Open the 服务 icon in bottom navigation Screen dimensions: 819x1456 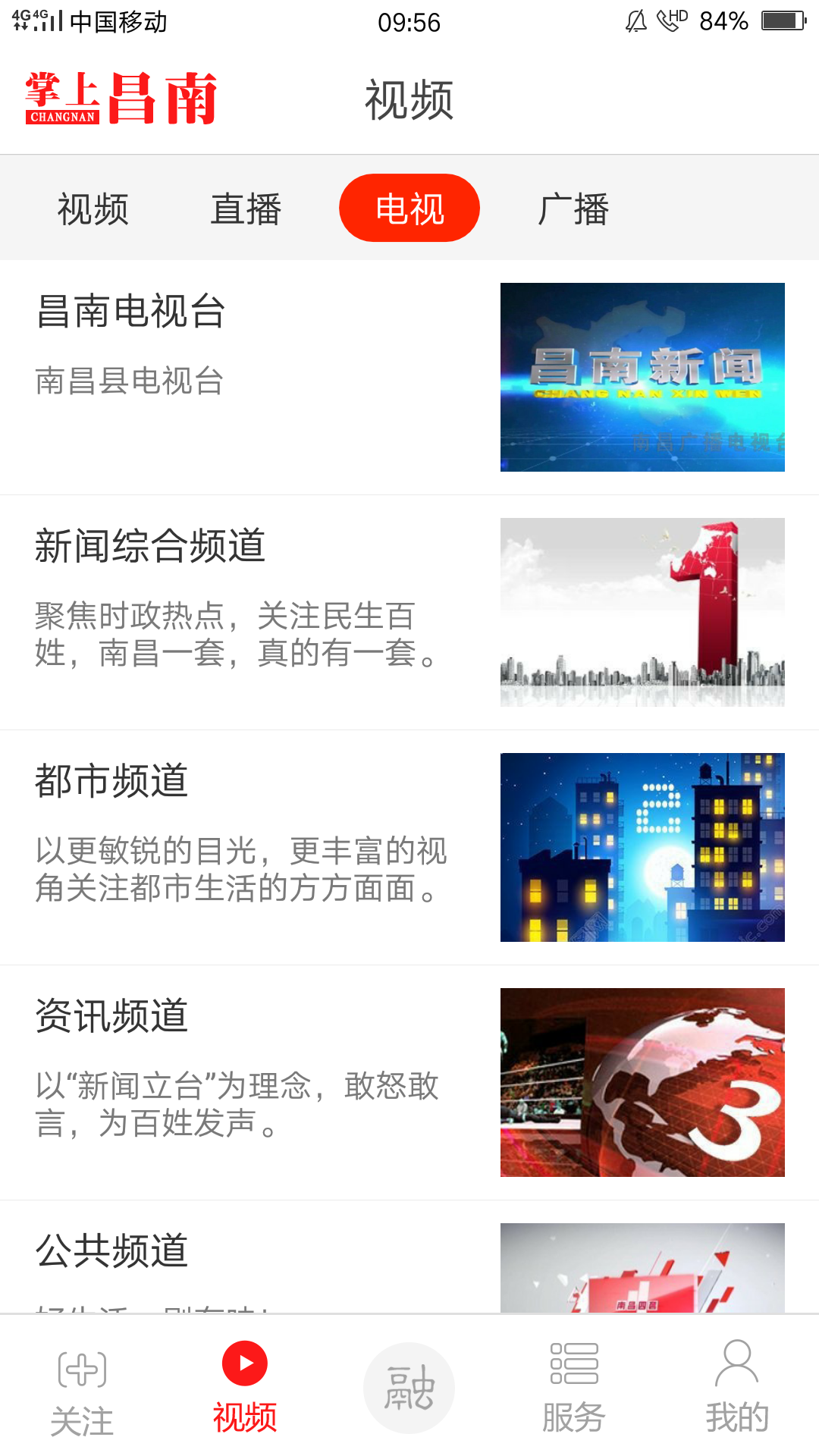click(573, 1388)
